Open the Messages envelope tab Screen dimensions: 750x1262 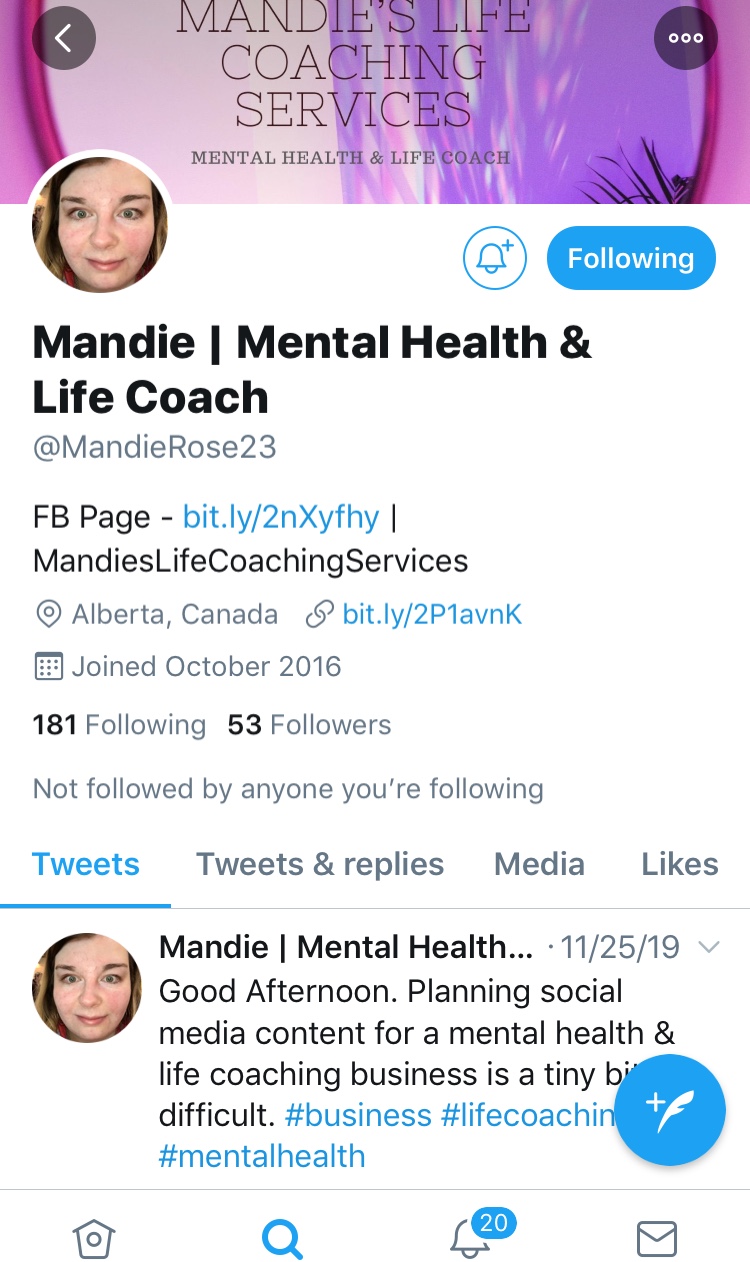[x=657, y=1238]
